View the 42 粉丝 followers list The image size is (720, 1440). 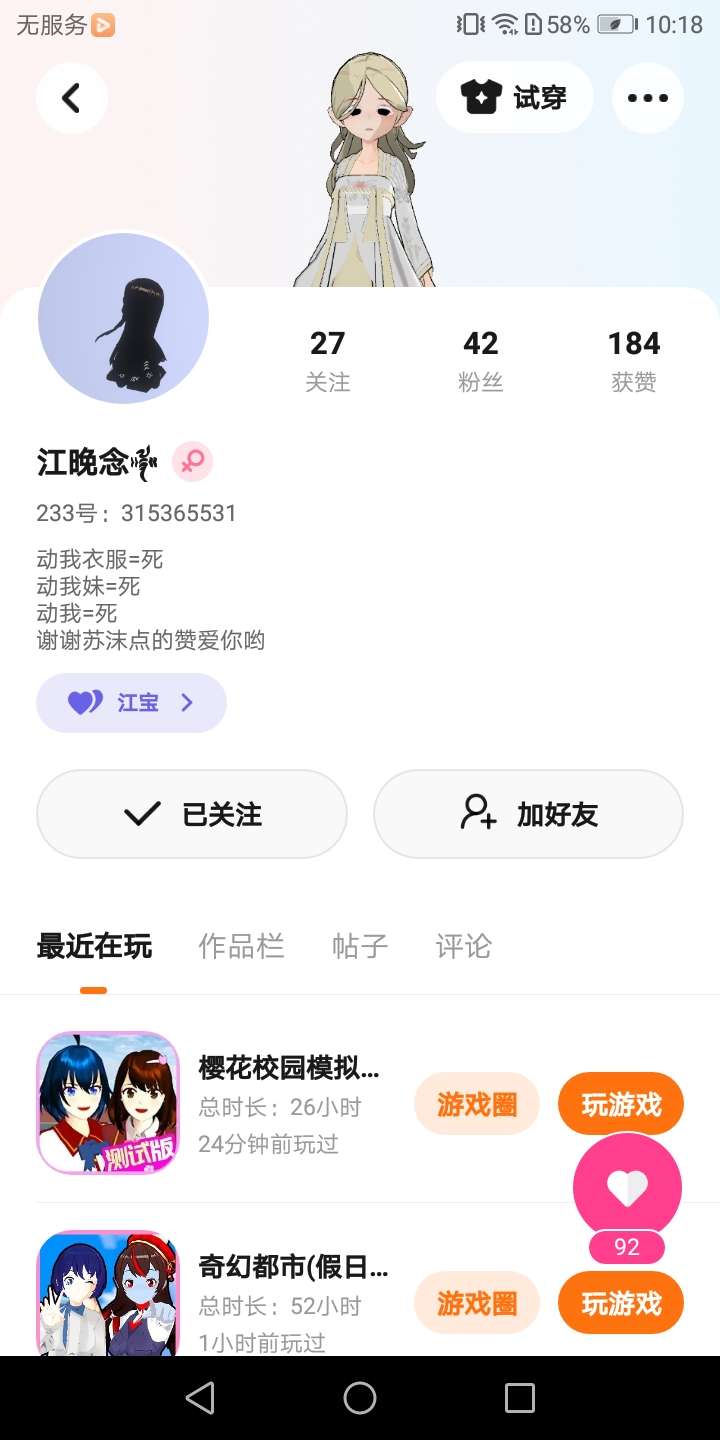(x=480, y=360)
